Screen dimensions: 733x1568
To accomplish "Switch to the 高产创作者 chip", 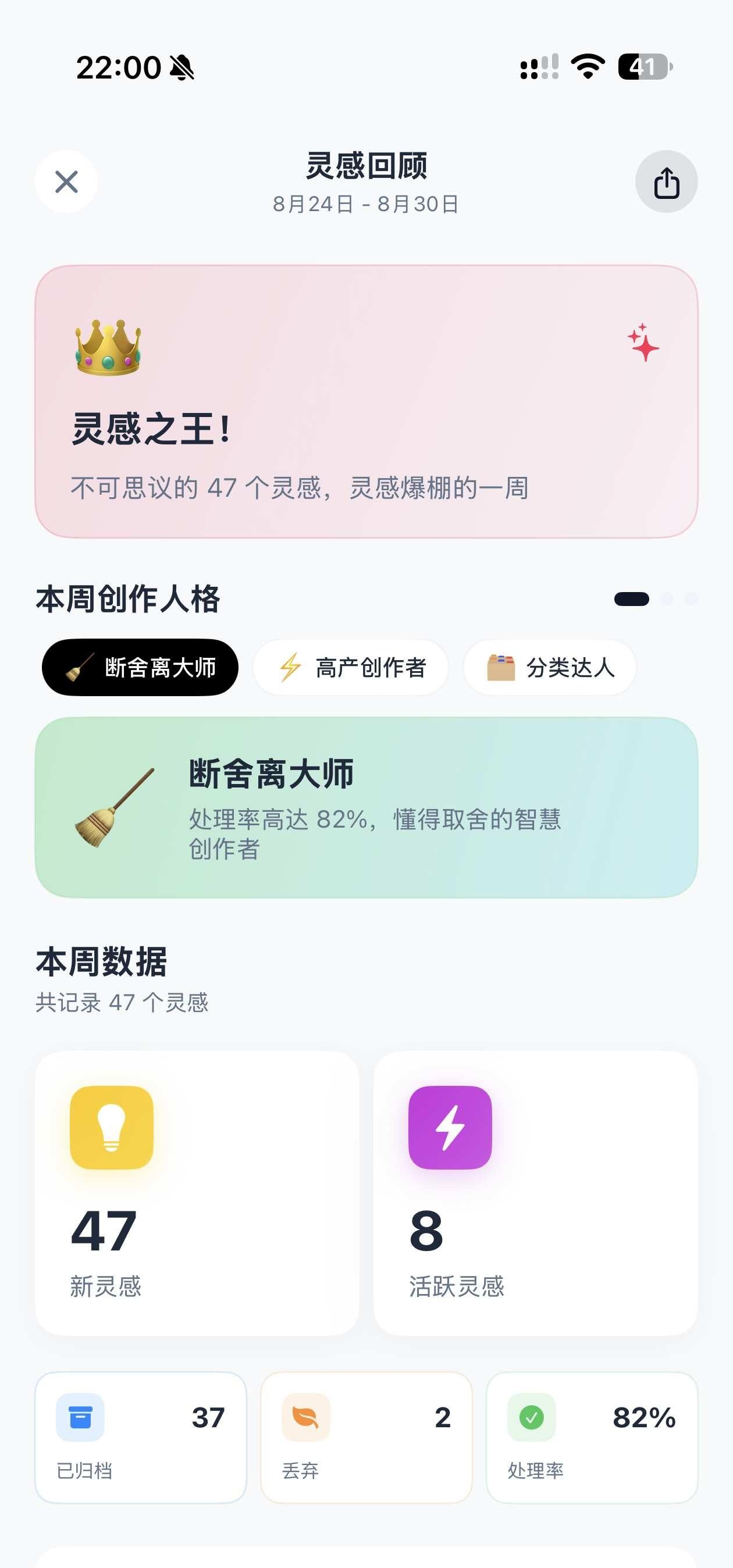I will [351, 667].
